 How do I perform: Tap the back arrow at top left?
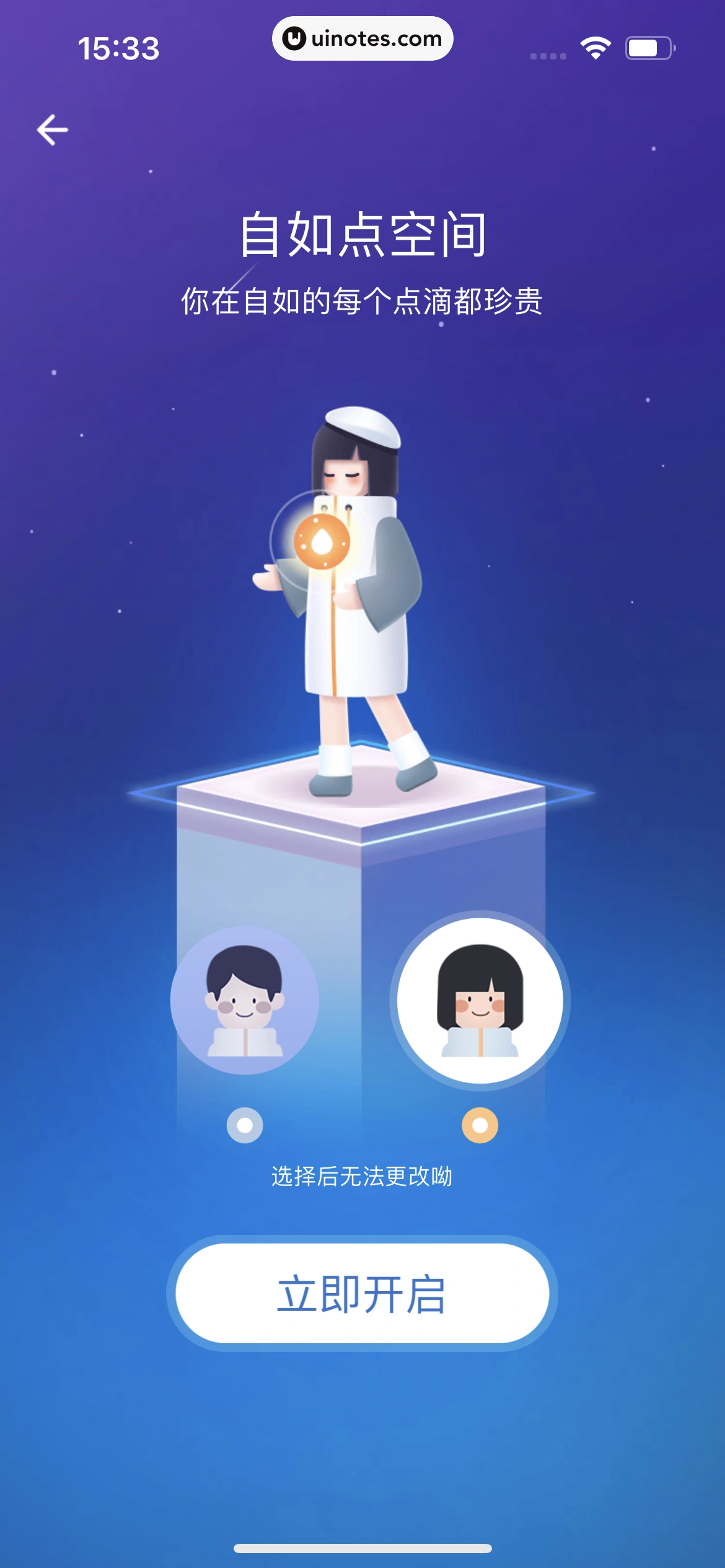(x=53, y=128)
